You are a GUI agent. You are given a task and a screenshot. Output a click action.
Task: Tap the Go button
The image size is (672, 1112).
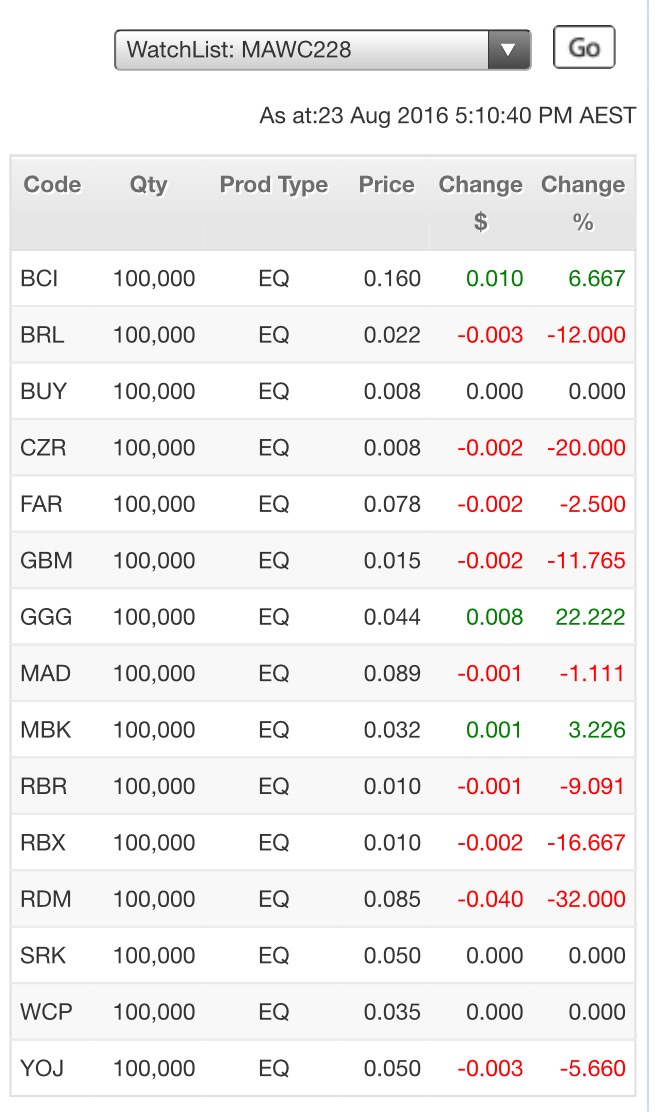click(584, 48)
